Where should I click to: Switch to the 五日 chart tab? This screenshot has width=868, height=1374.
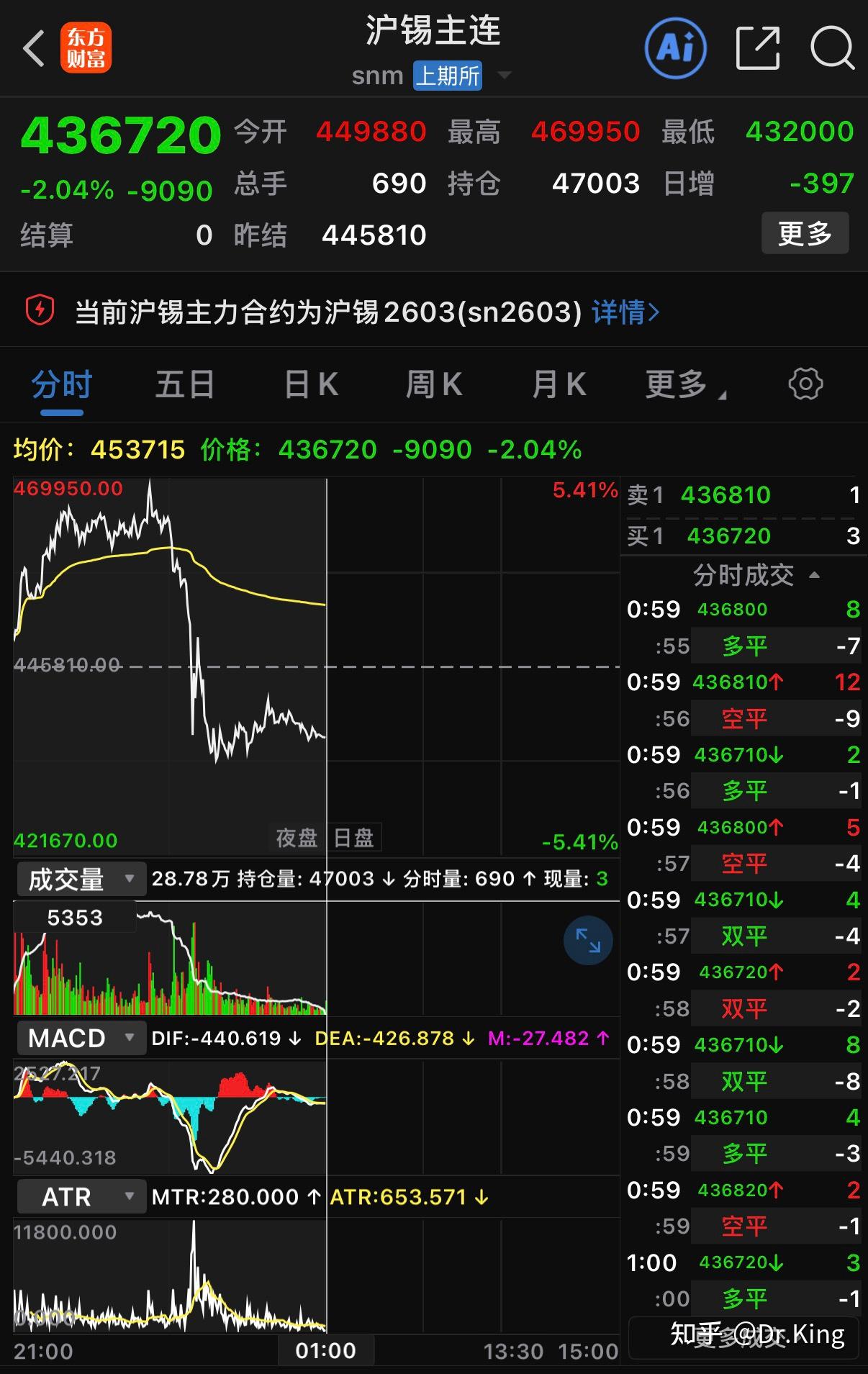click(x=185, y=384)
